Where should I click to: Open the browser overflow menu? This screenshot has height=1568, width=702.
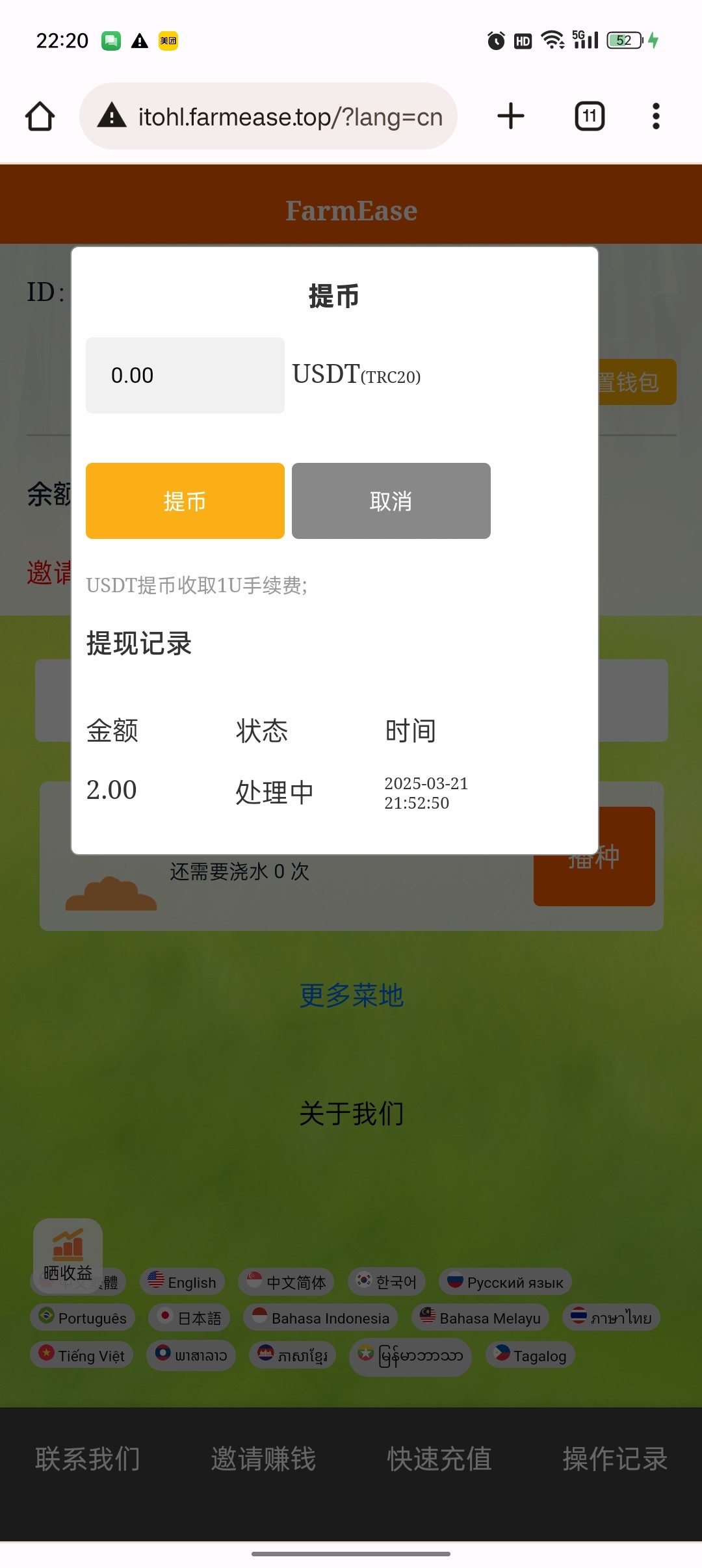coord(656,116)
